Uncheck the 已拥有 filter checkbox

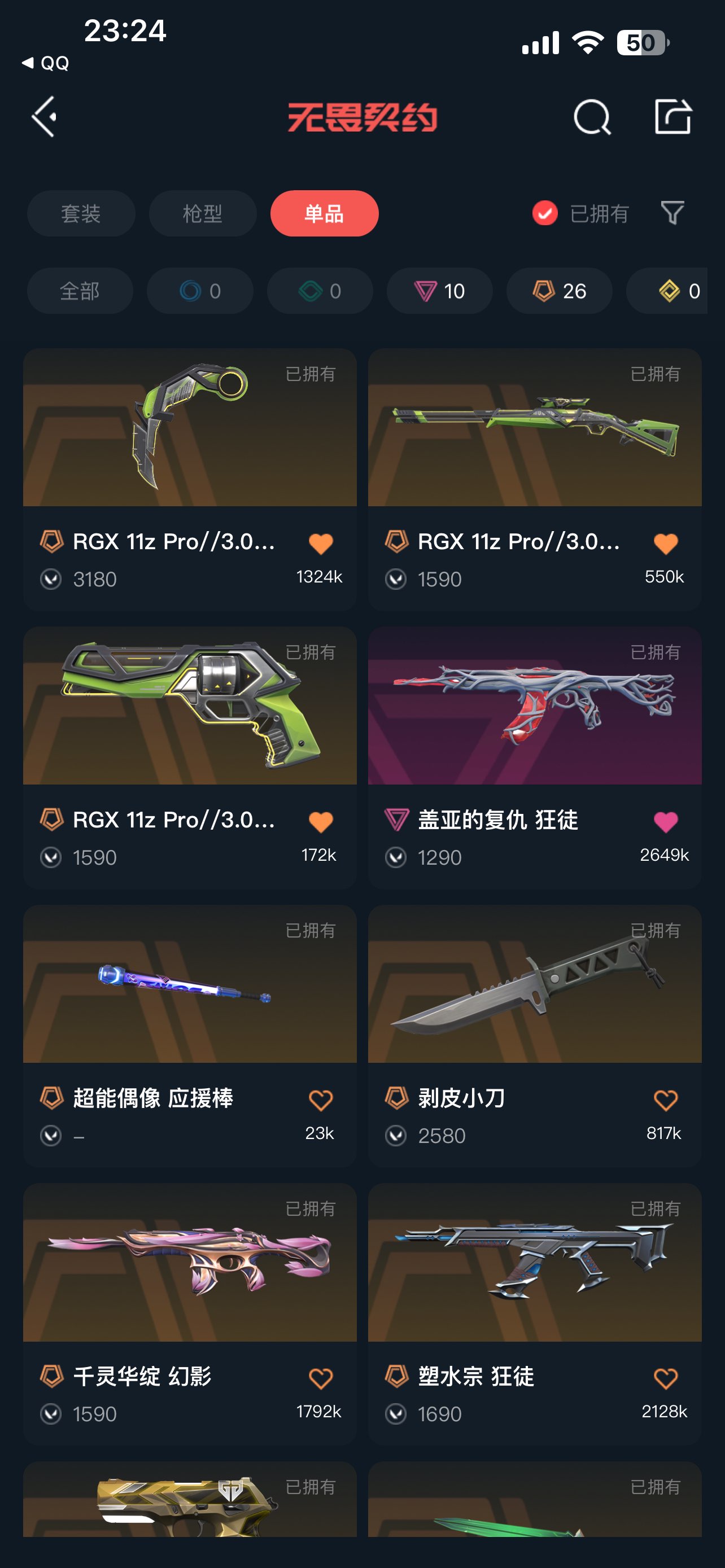(x=545, y=213)
